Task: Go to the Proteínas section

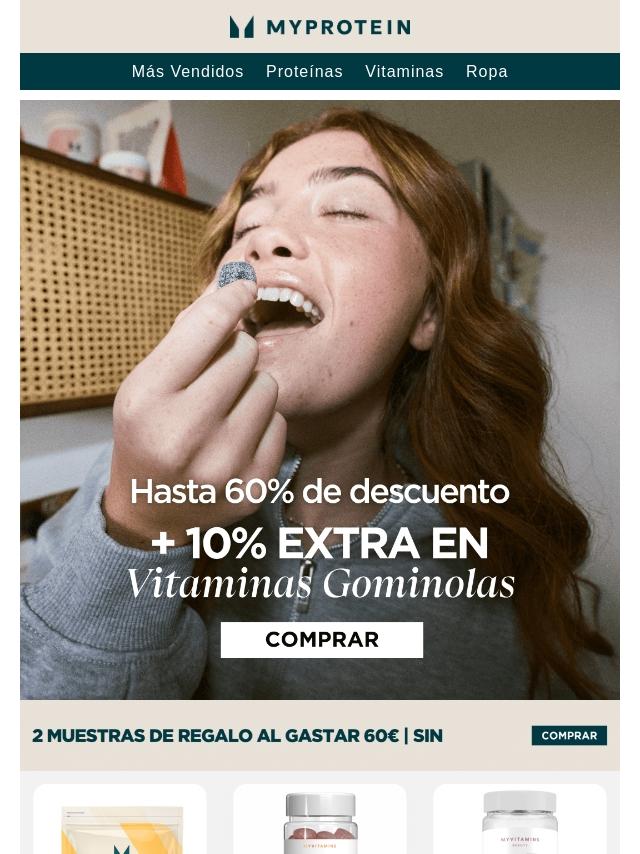Action: tap(304, 71)
